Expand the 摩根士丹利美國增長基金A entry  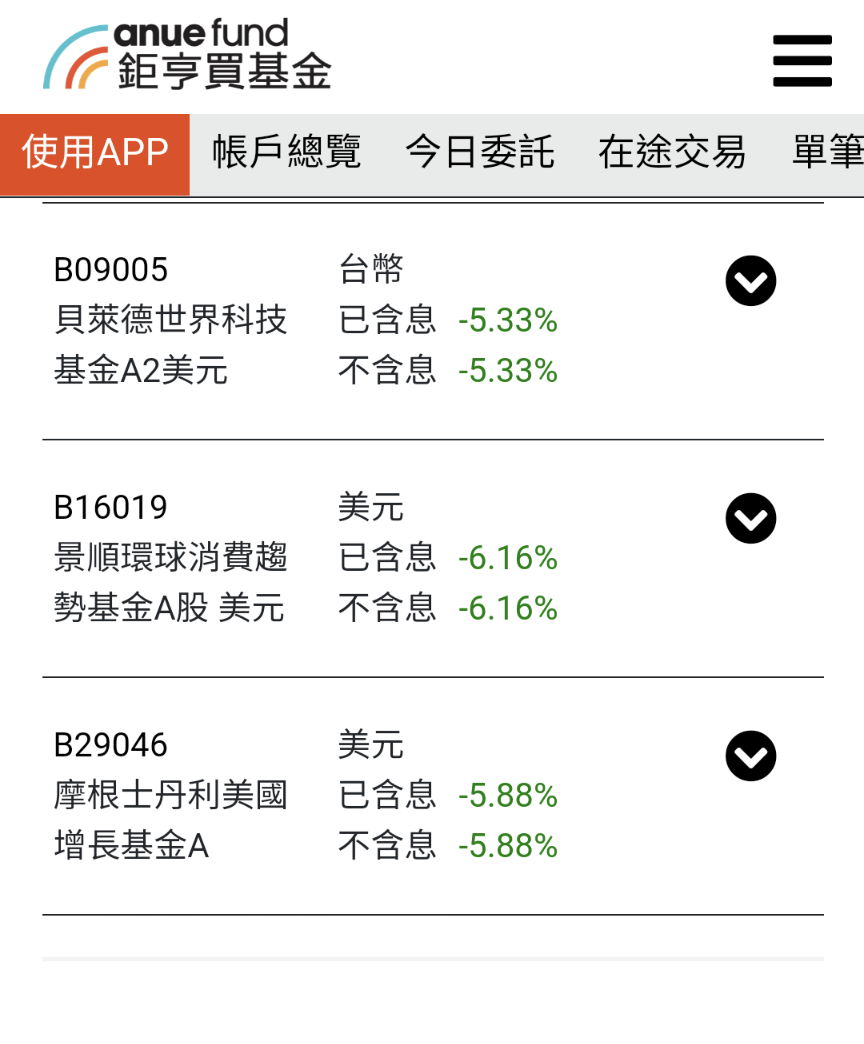click(x=750, y=756)
